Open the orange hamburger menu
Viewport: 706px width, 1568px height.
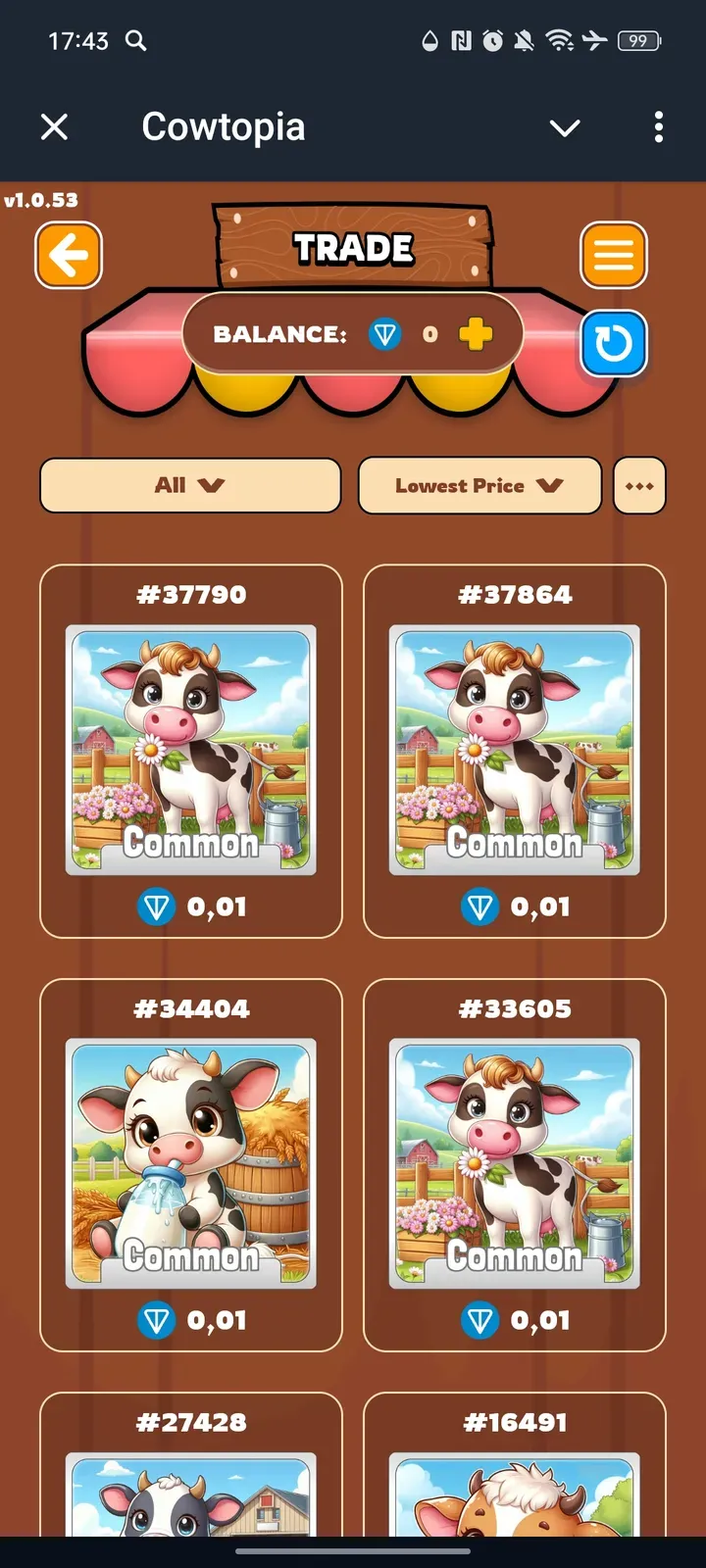[614, 256]
